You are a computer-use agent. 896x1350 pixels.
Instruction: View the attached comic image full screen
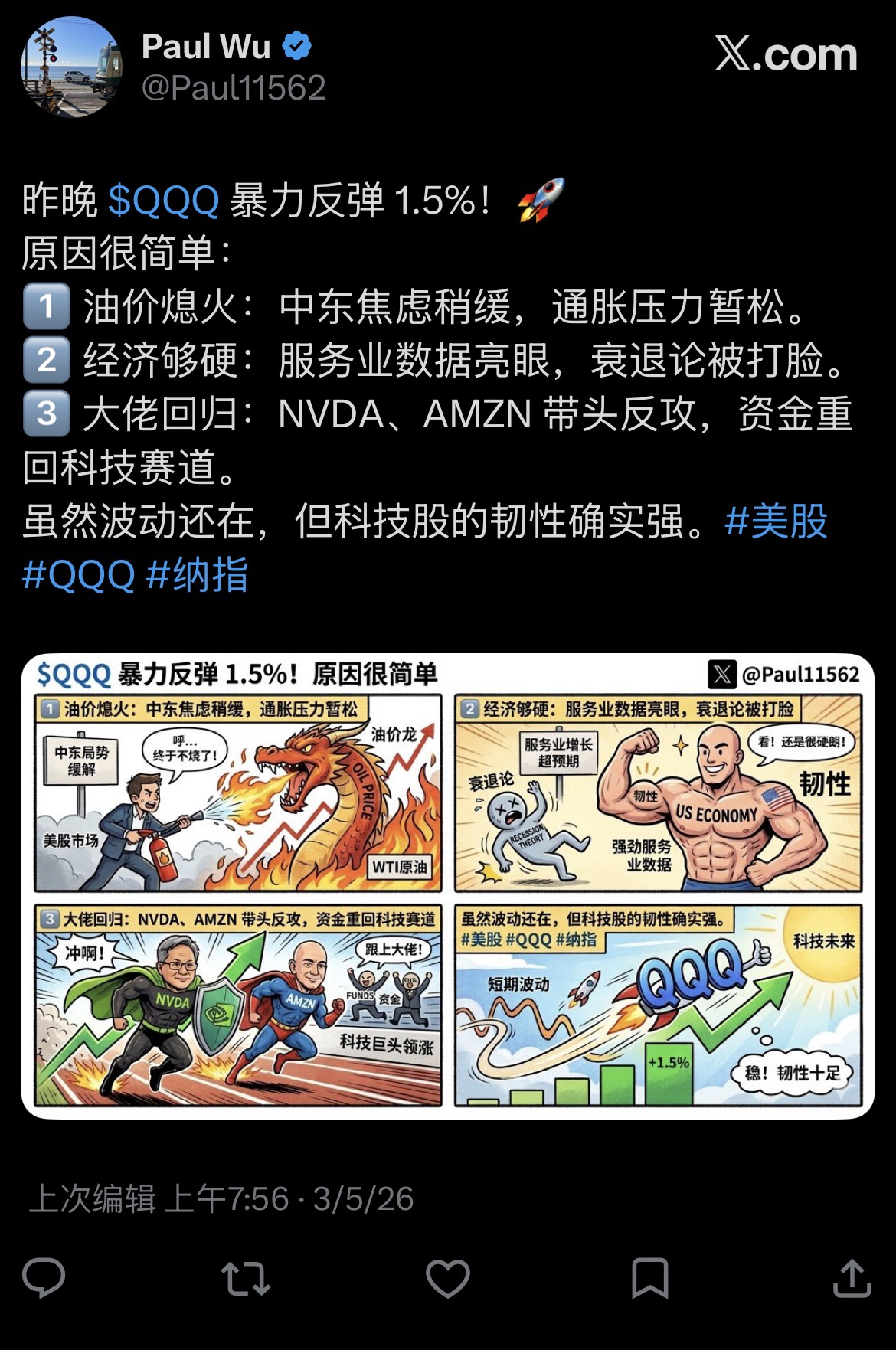point(447,886)
